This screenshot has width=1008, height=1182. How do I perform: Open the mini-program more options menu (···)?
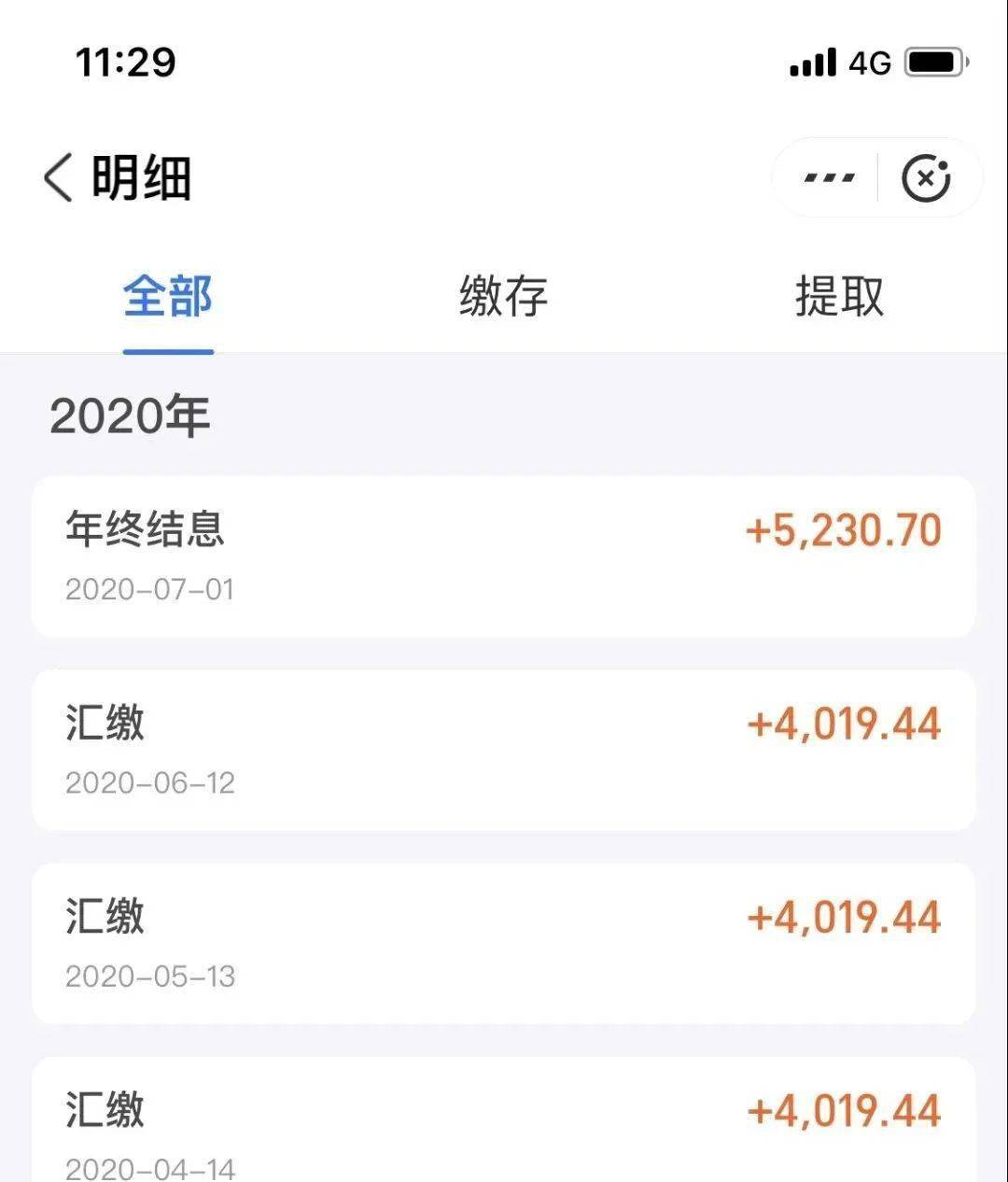[827, 176]
